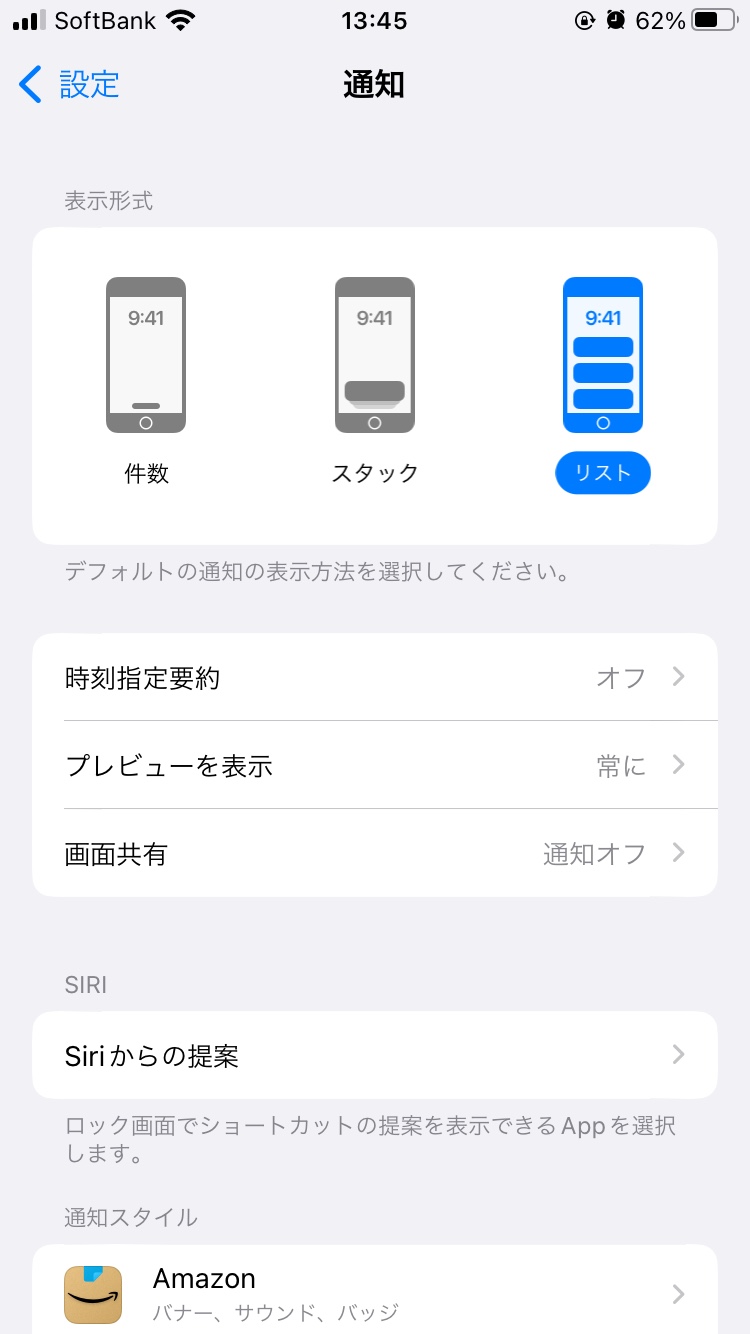The width and height of the screenshot is (750, 1334).
Task: Choose 件数 as the default display format
Action: click(x=145, y=472)
